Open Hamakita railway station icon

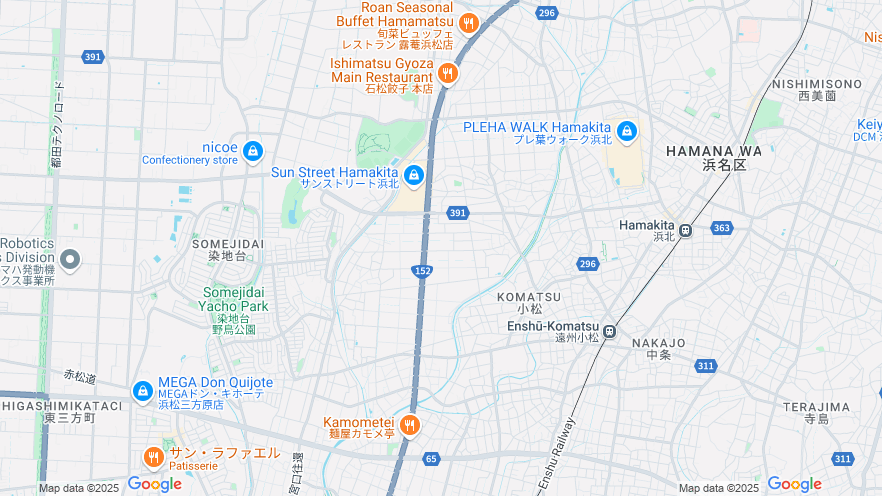[686, 230]
